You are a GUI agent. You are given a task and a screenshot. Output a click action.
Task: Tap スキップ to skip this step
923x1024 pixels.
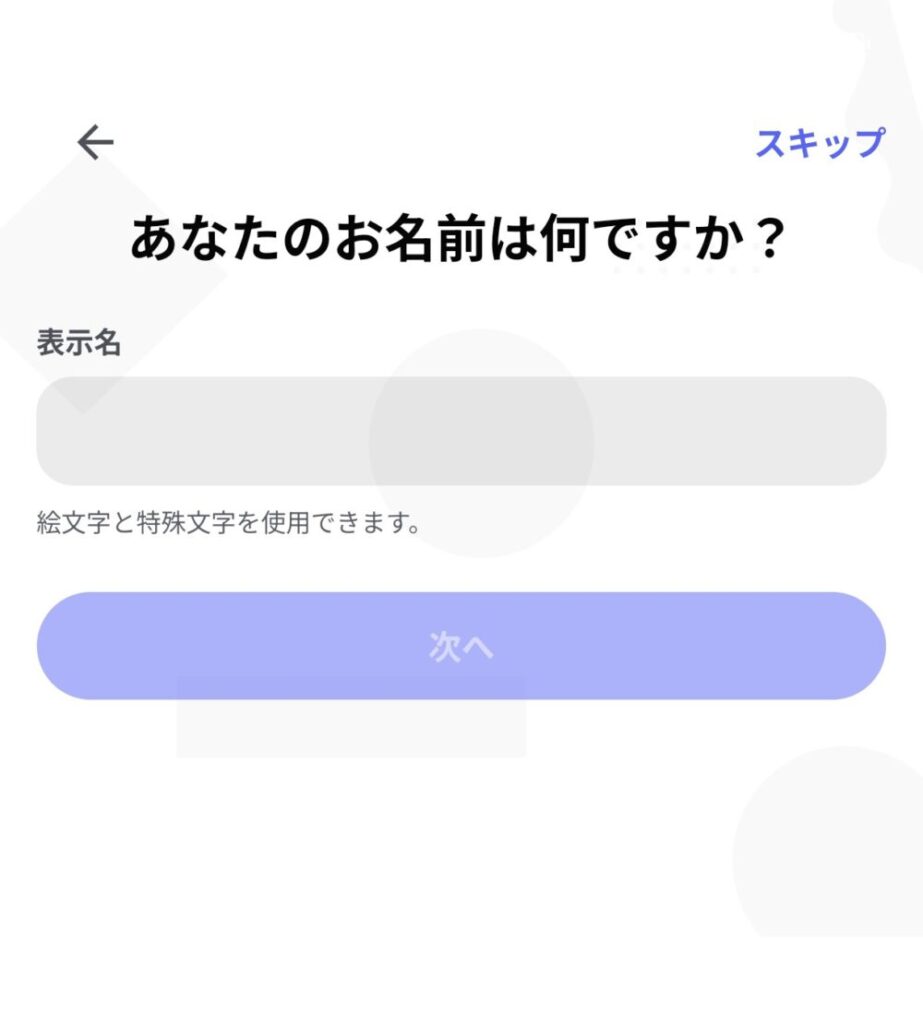point(819,143)
